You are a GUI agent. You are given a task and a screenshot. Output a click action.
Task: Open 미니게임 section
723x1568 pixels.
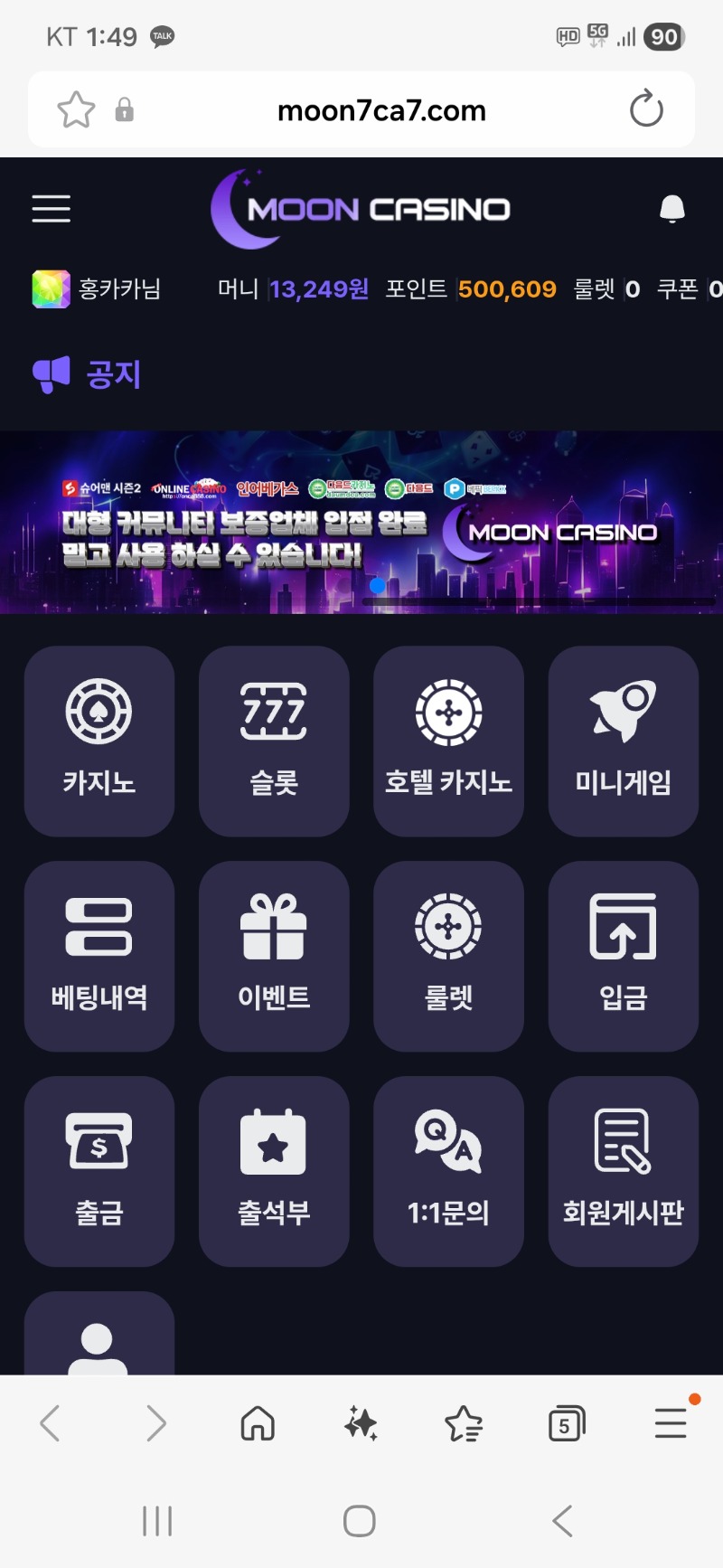[x=623, y=741]
